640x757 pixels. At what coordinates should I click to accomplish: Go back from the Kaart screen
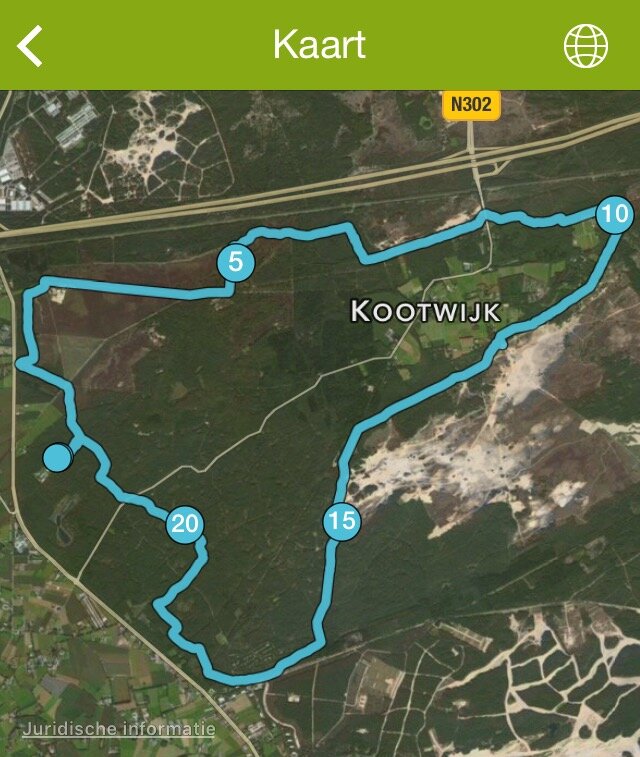(x=31, y=46)
